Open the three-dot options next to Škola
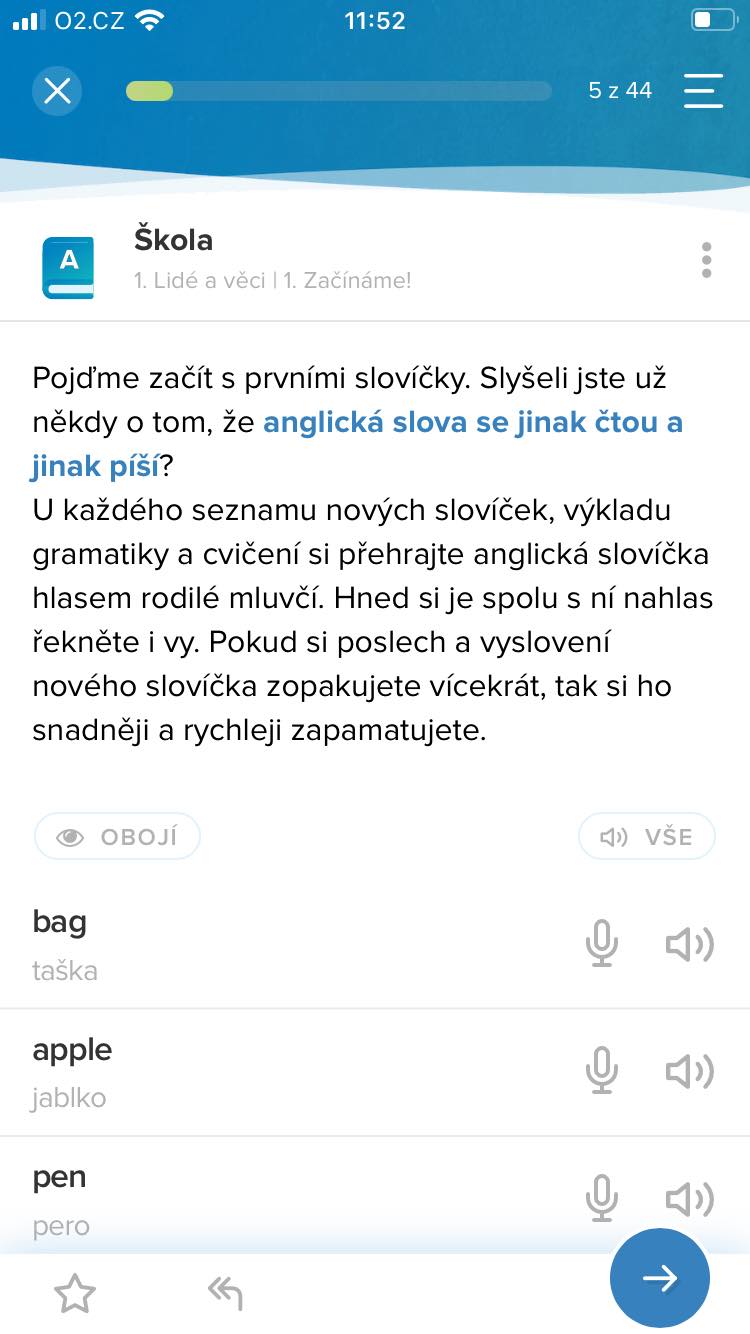The height and width of the screenshot is (1334, 750). [707, 260]
